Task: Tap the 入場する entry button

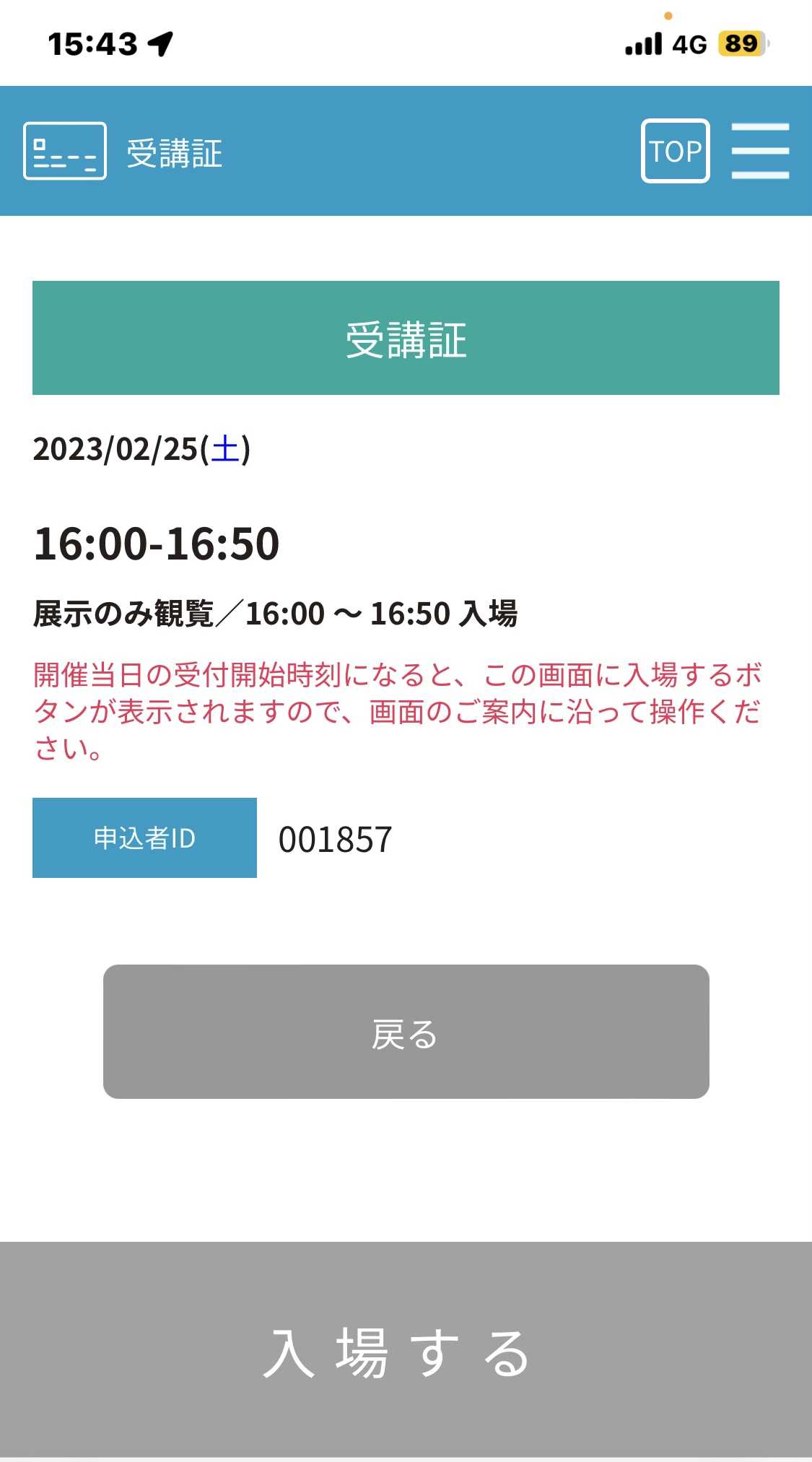Action: coord(406,1350)
